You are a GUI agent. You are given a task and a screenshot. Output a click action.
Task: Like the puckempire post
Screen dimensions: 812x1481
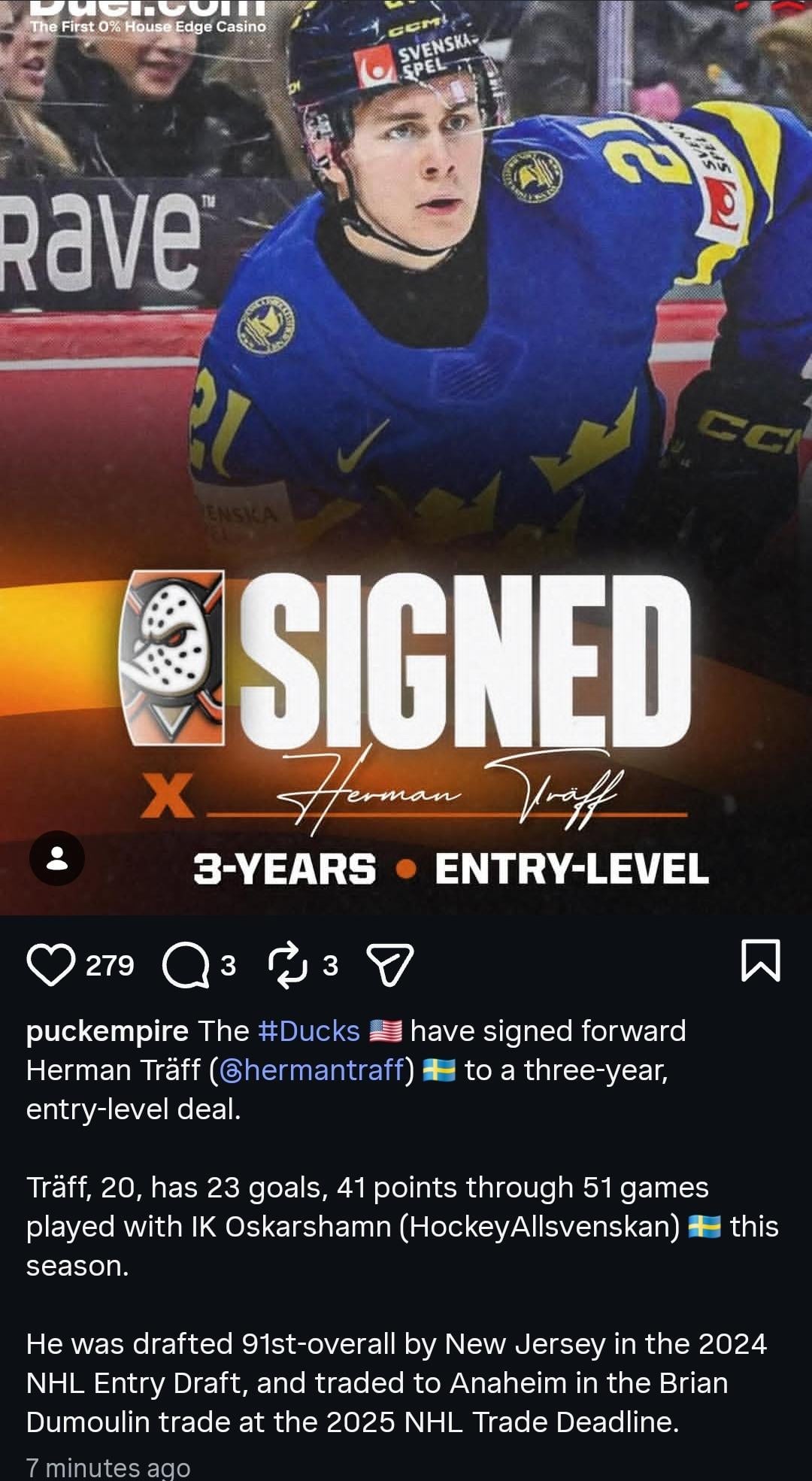pos(50,965)
